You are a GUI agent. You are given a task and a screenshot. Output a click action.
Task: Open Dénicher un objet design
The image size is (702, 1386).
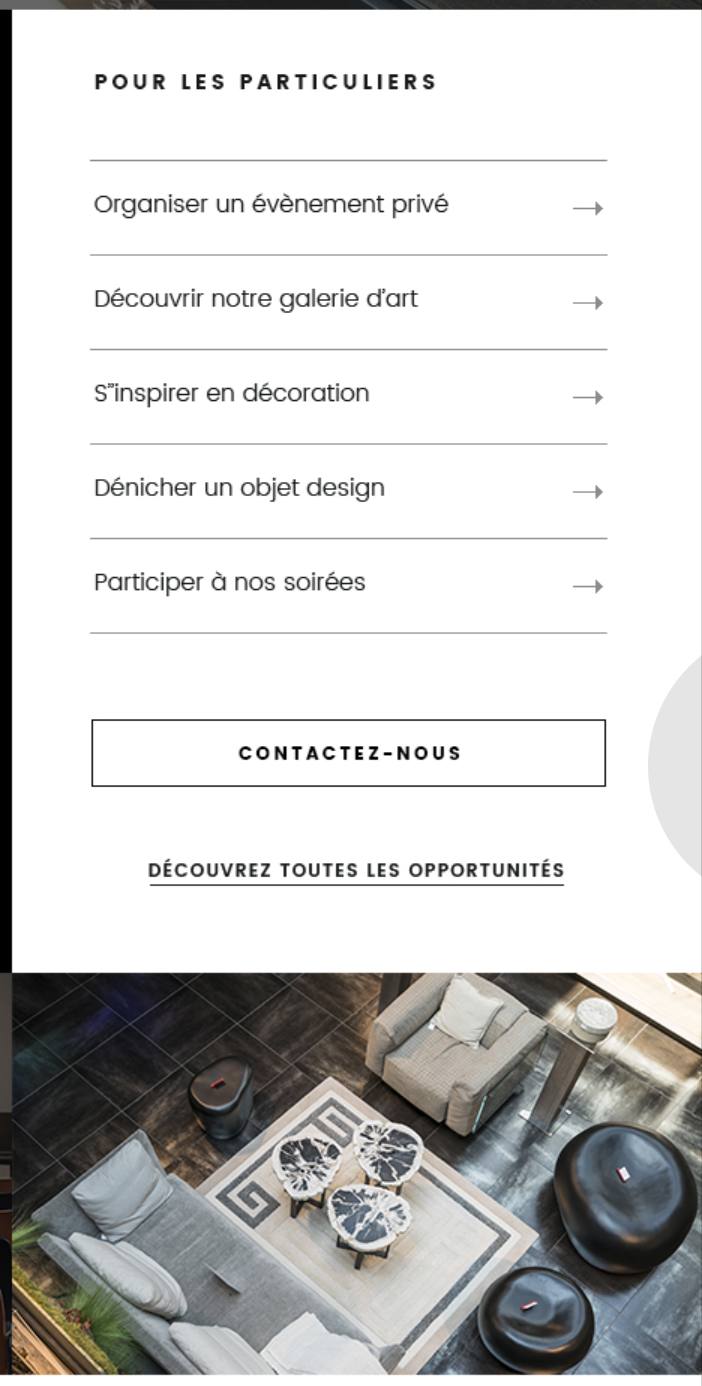(x=348, y=491)
